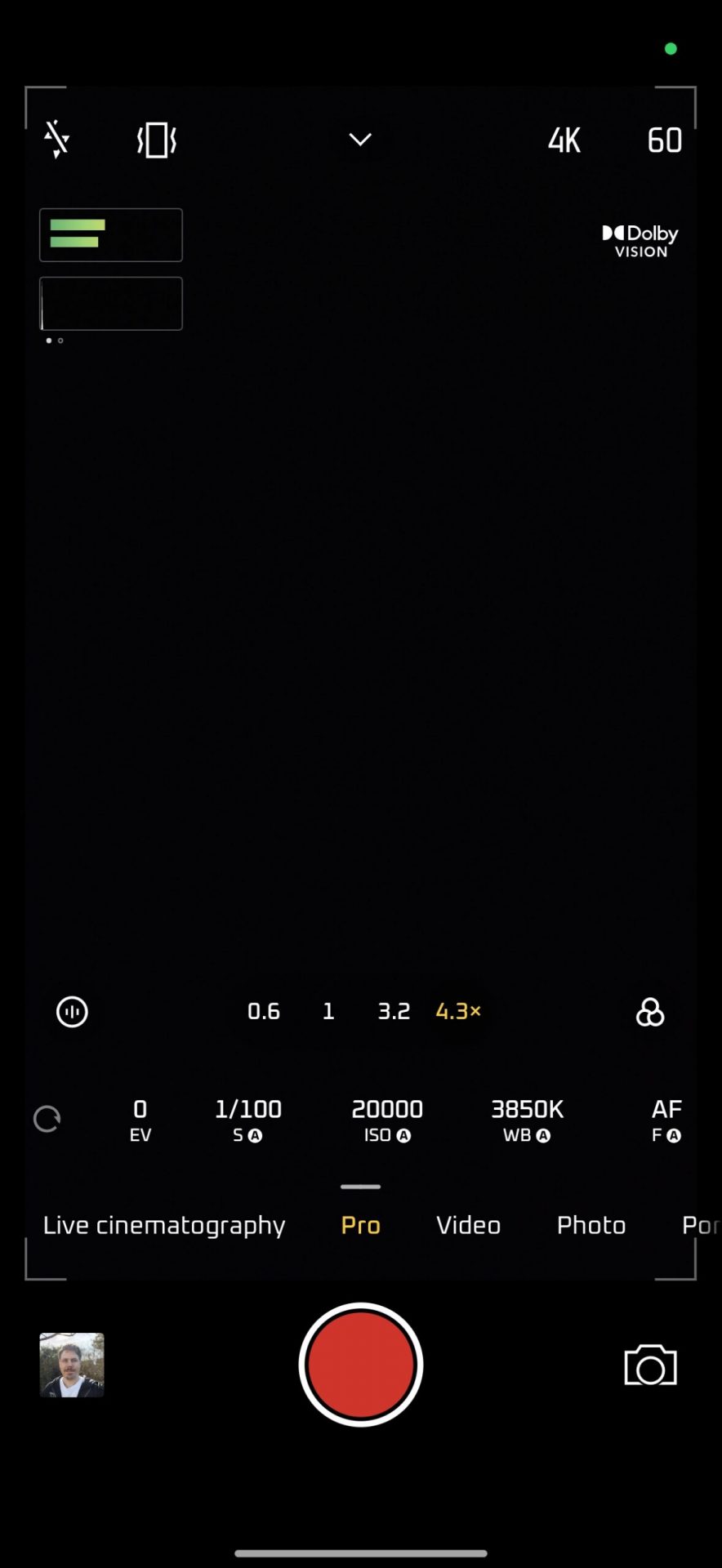Expand the top settings chevron
Image resolution: width=722 pixels, height=1568 pixels.
pos(360,140)
